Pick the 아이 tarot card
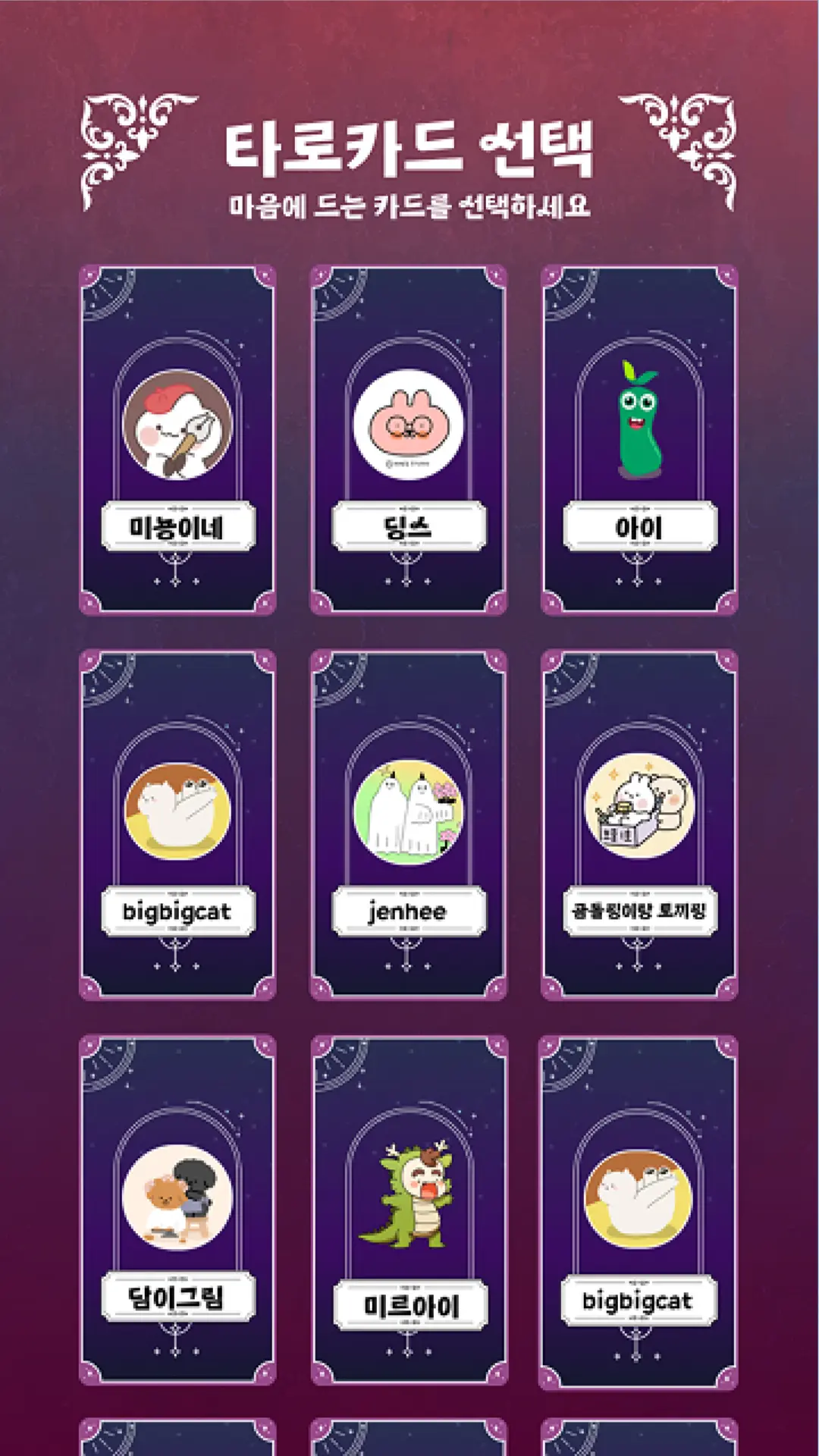The height and width of the screenshot is (1456, 819). [639, 440]
